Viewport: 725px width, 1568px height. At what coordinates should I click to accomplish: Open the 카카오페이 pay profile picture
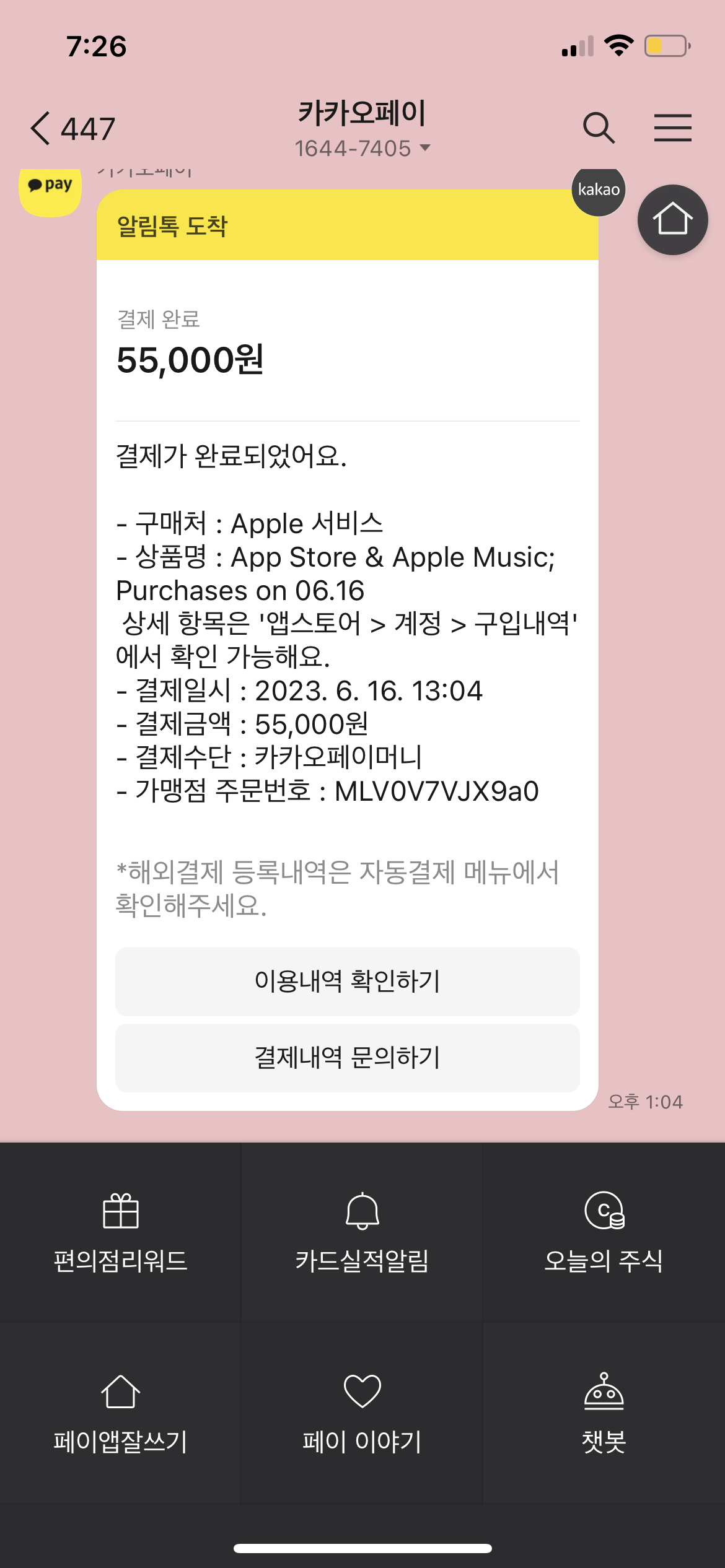50,190
